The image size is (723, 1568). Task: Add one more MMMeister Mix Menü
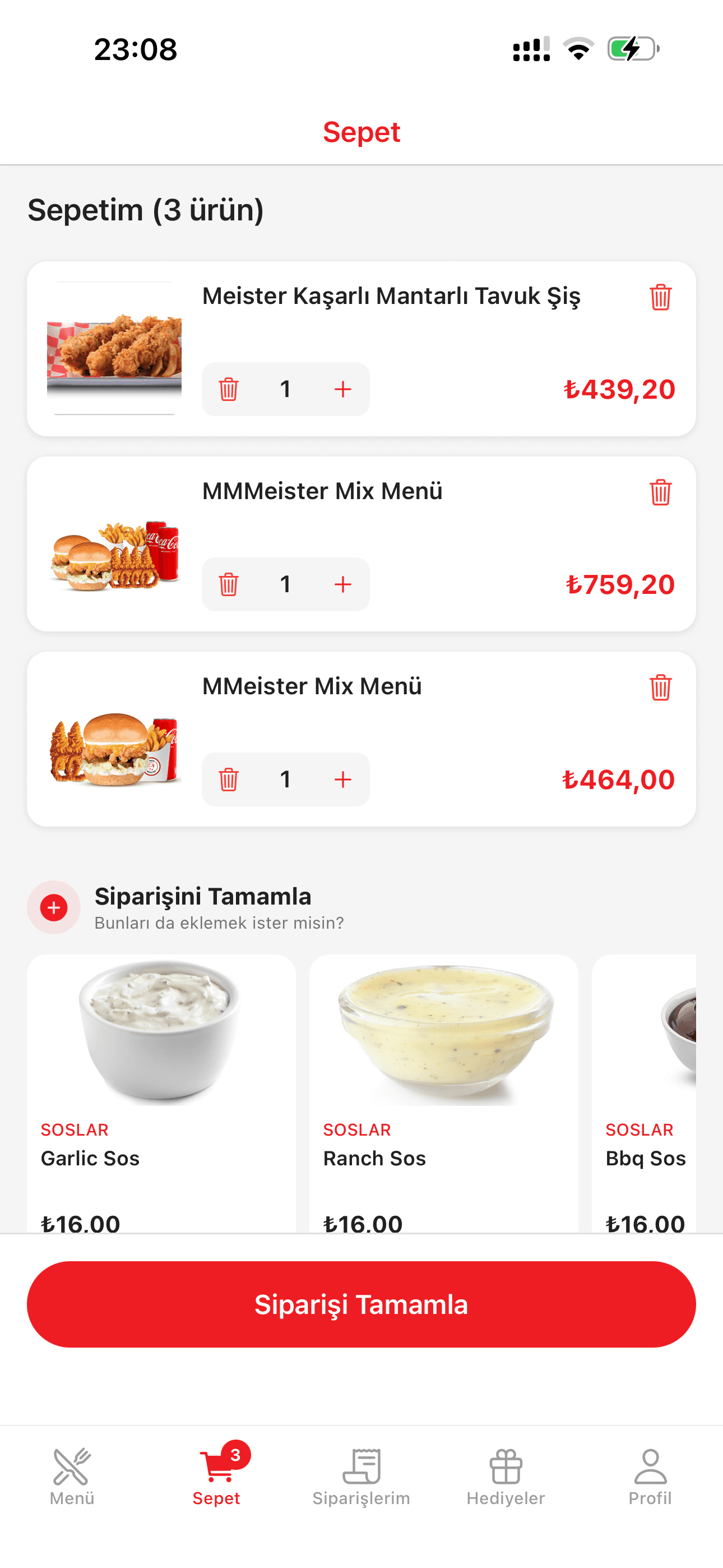(x=343, y=584)
